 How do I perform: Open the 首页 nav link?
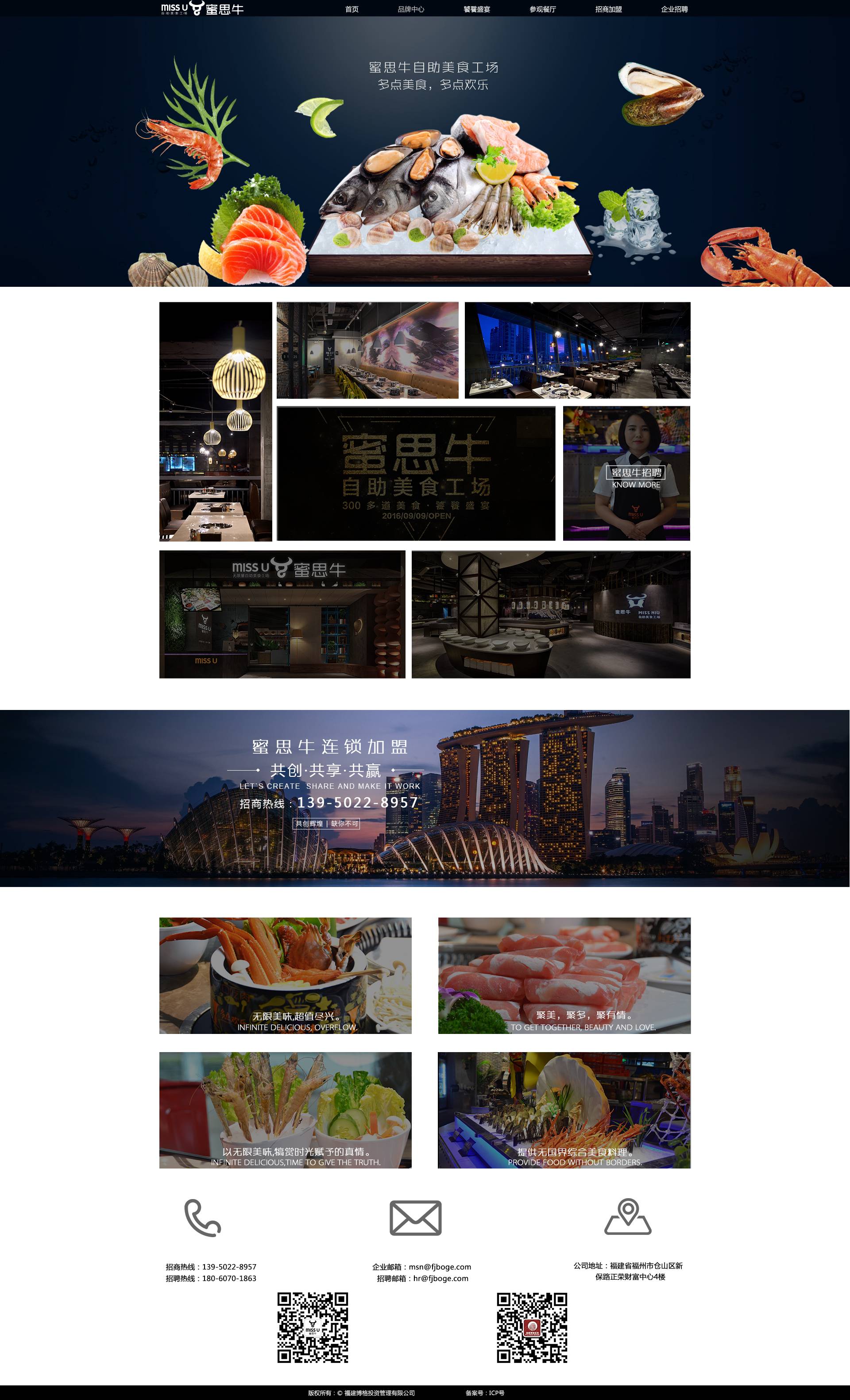tap(352, 9)
